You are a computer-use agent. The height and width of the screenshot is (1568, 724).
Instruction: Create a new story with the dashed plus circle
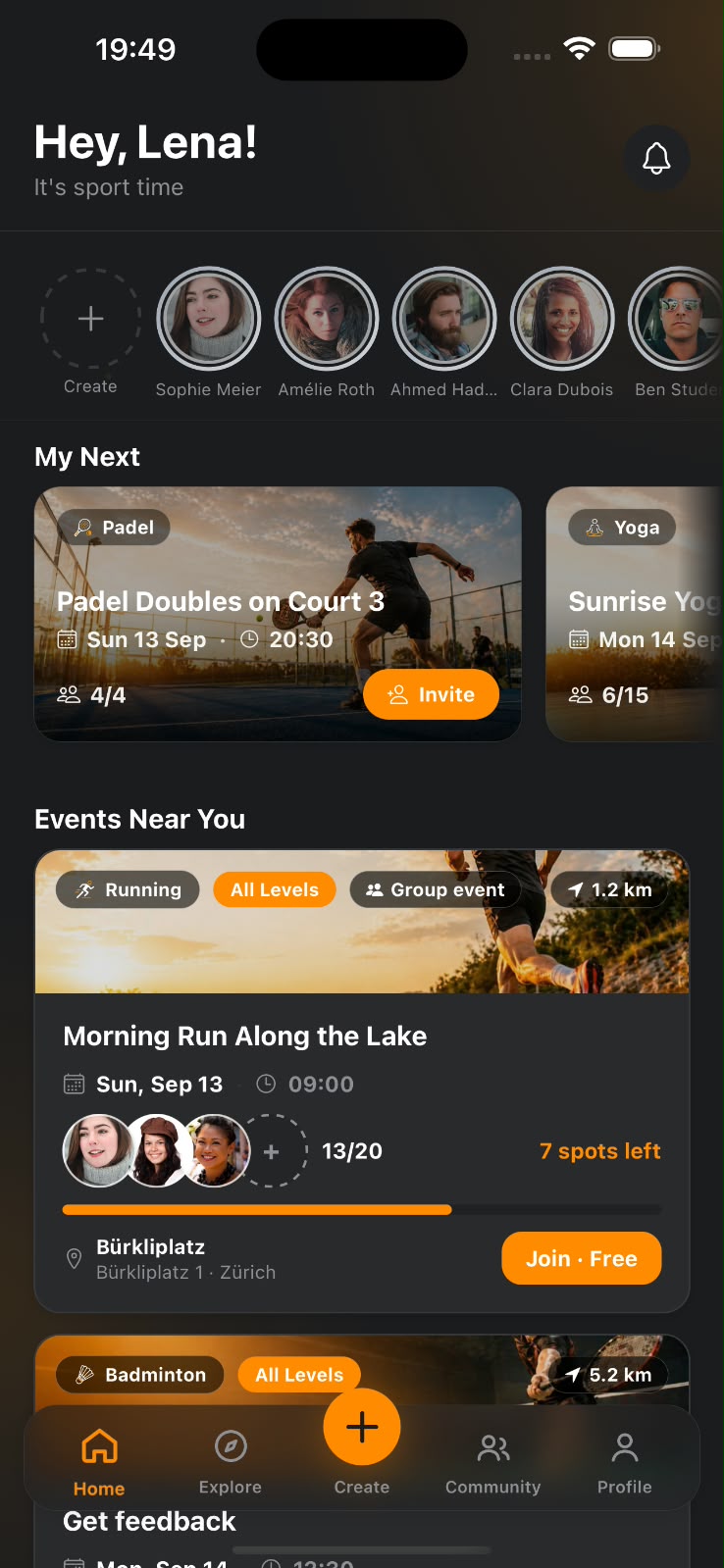coord(90,318)
